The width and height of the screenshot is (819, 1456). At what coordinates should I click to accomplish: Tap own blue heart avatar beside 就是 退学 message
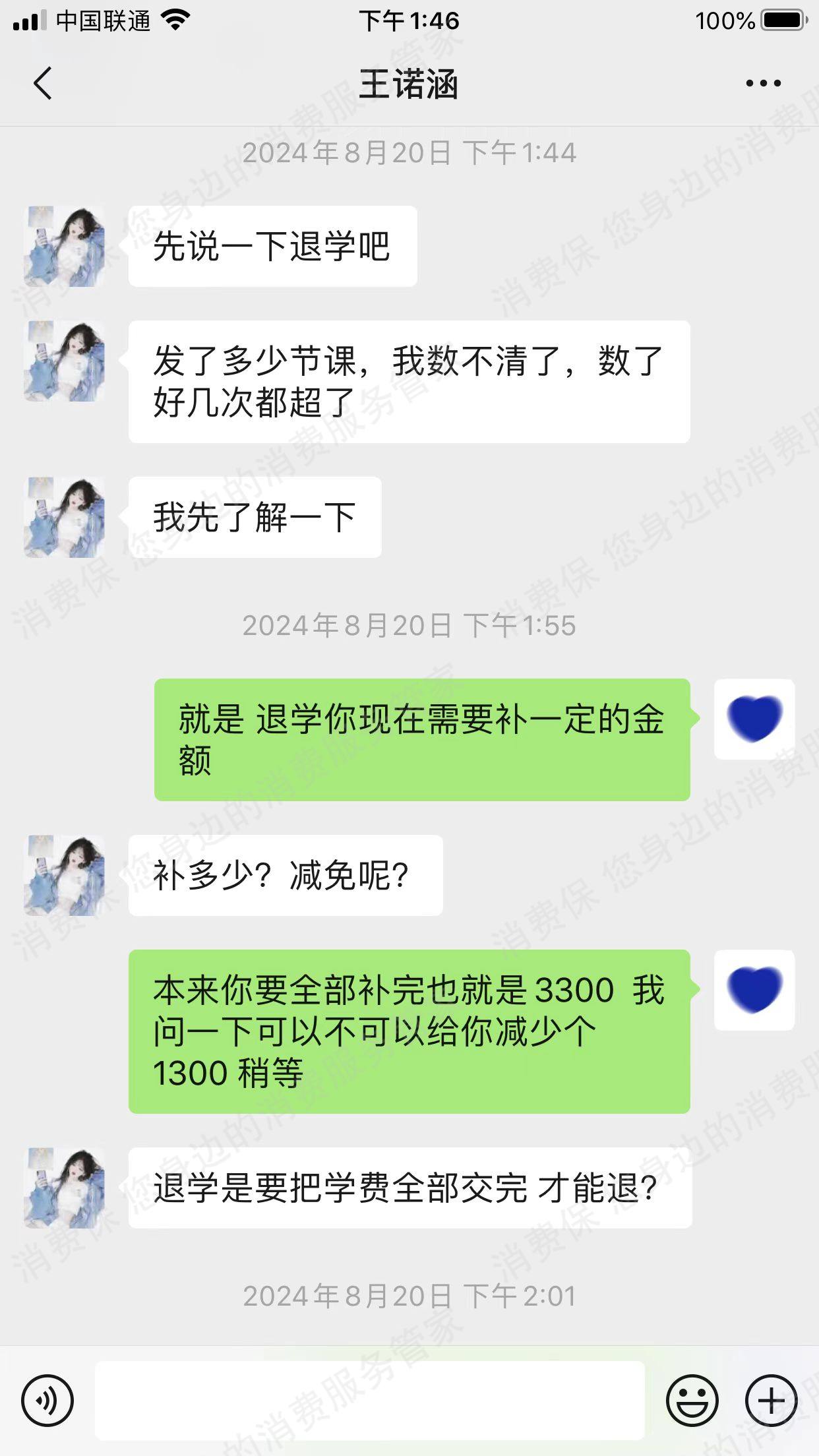pos(754,719)
